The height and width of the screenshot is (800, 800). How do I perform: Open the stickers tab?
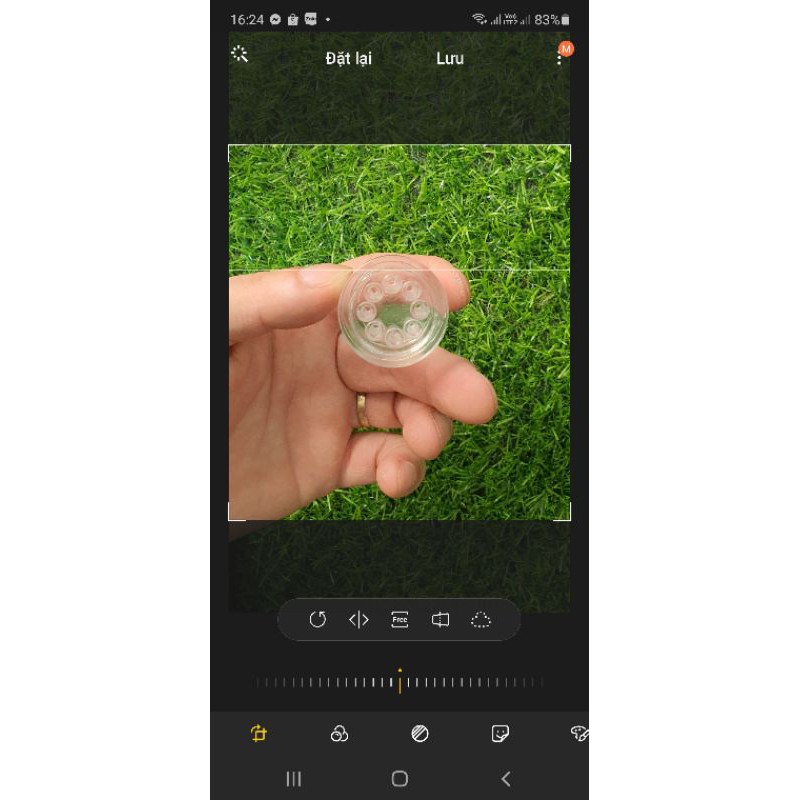coord(500,734)
